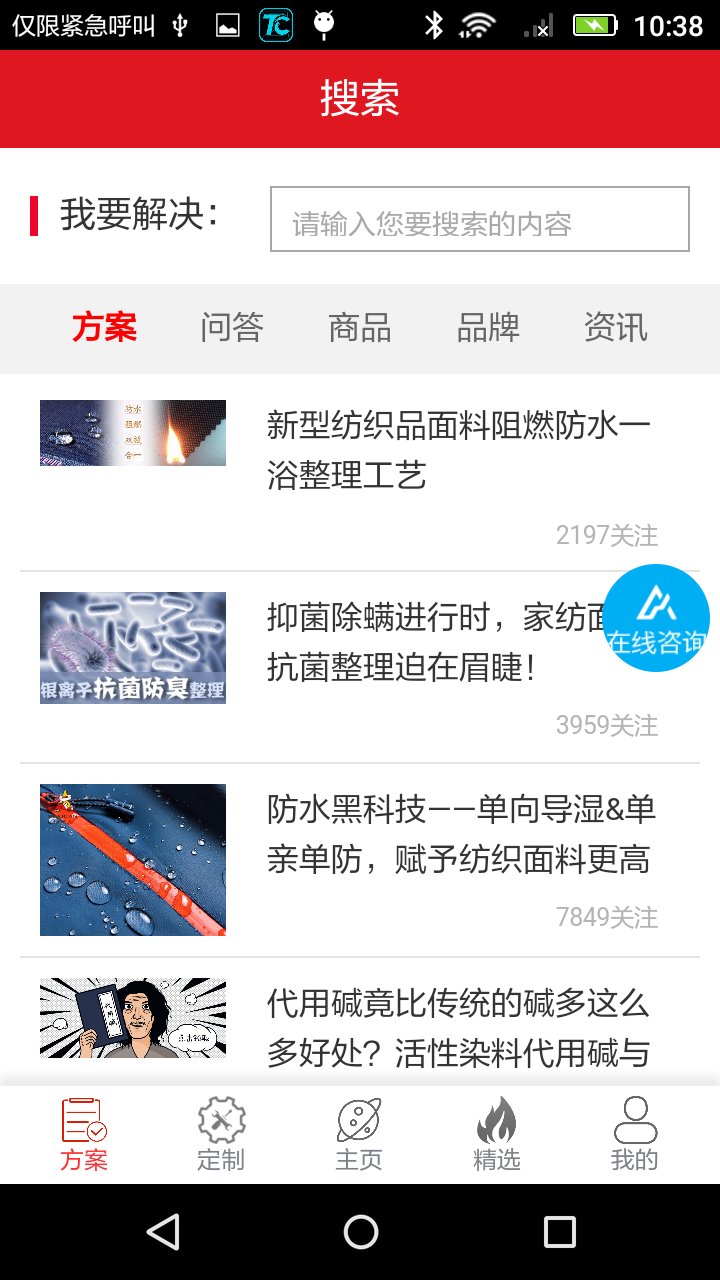Tap the 在线咨询 floating button
Viewport: 720px width, 1280px height.
tap(656, 618)
